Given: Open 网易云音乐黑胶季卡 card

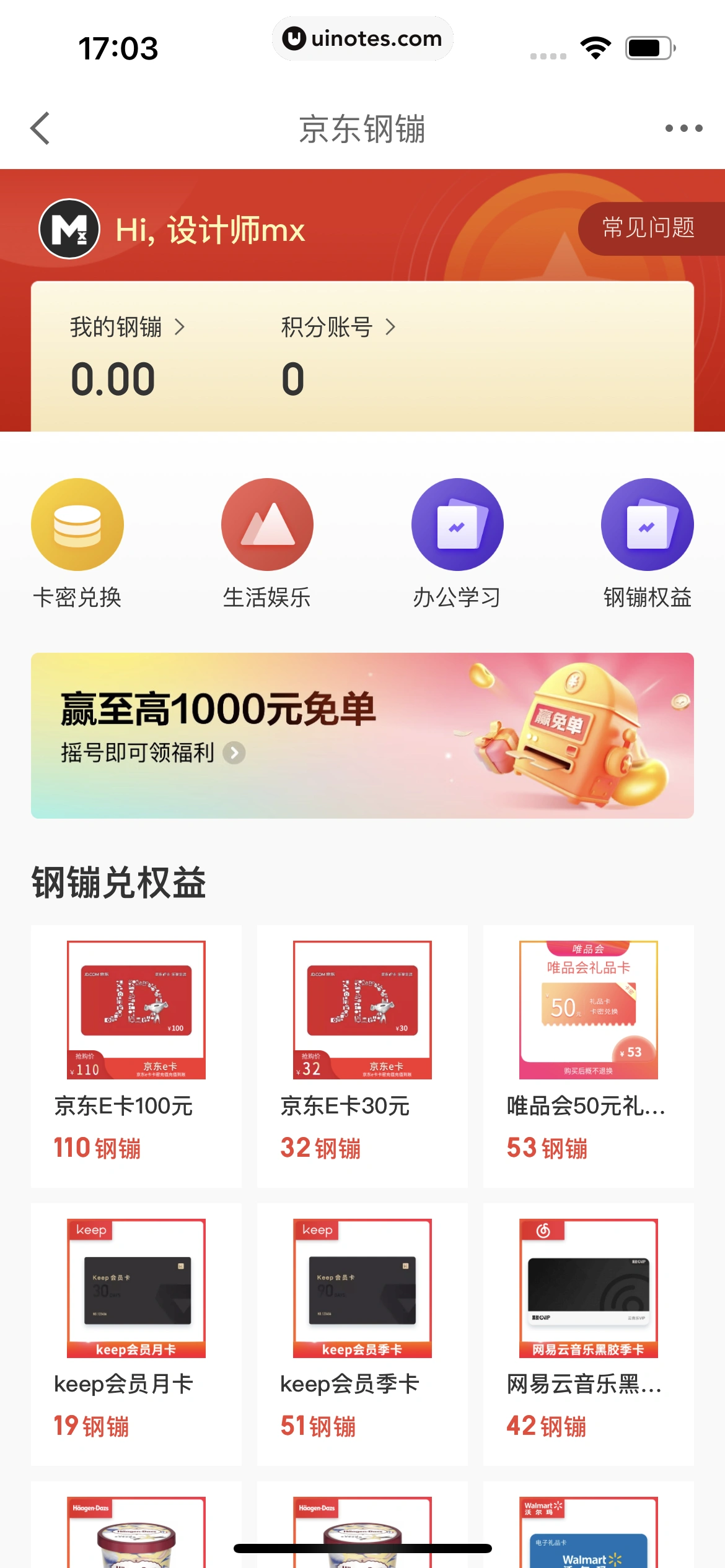Looking at the screenshot, I should (x=588, y=1333).
